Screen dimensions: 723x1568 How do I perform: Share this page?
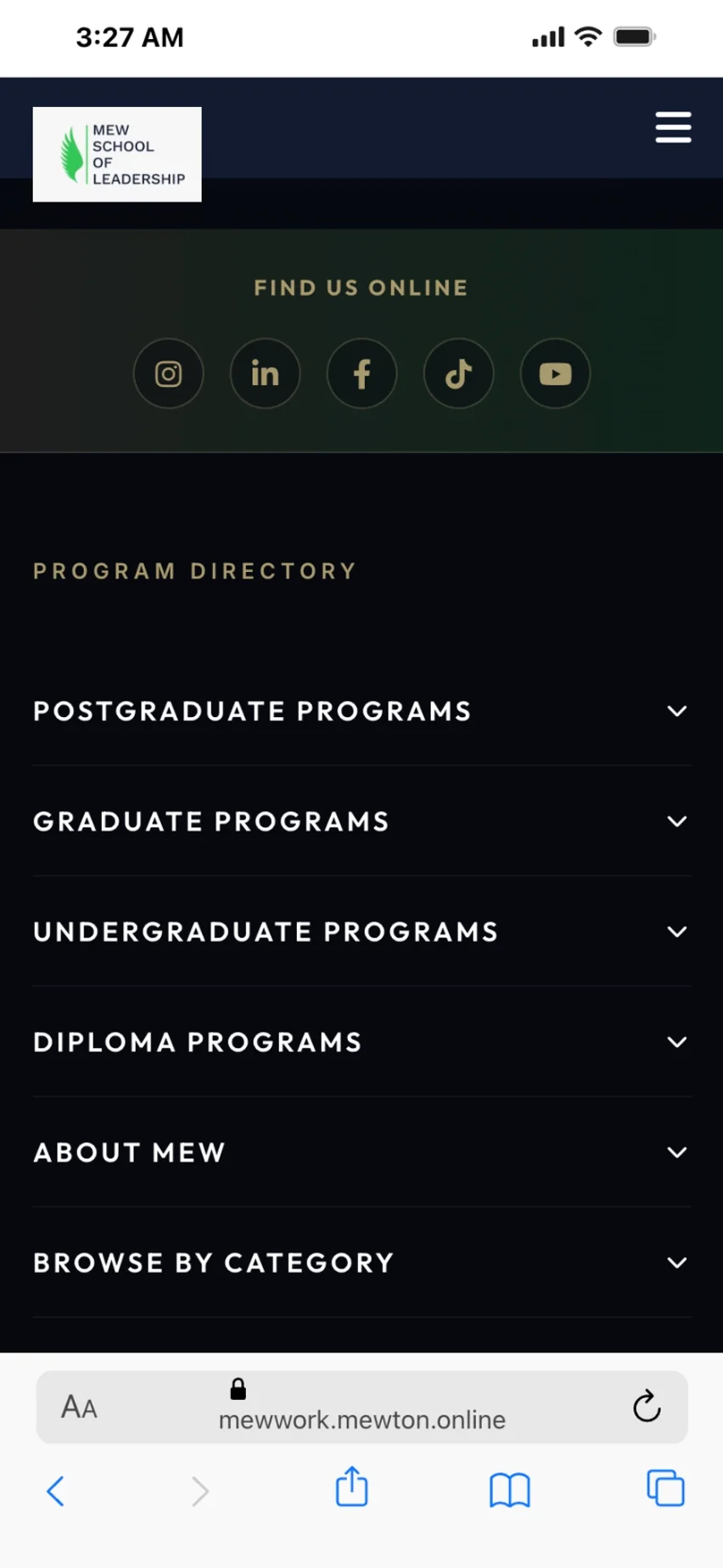click(351, 1487)
